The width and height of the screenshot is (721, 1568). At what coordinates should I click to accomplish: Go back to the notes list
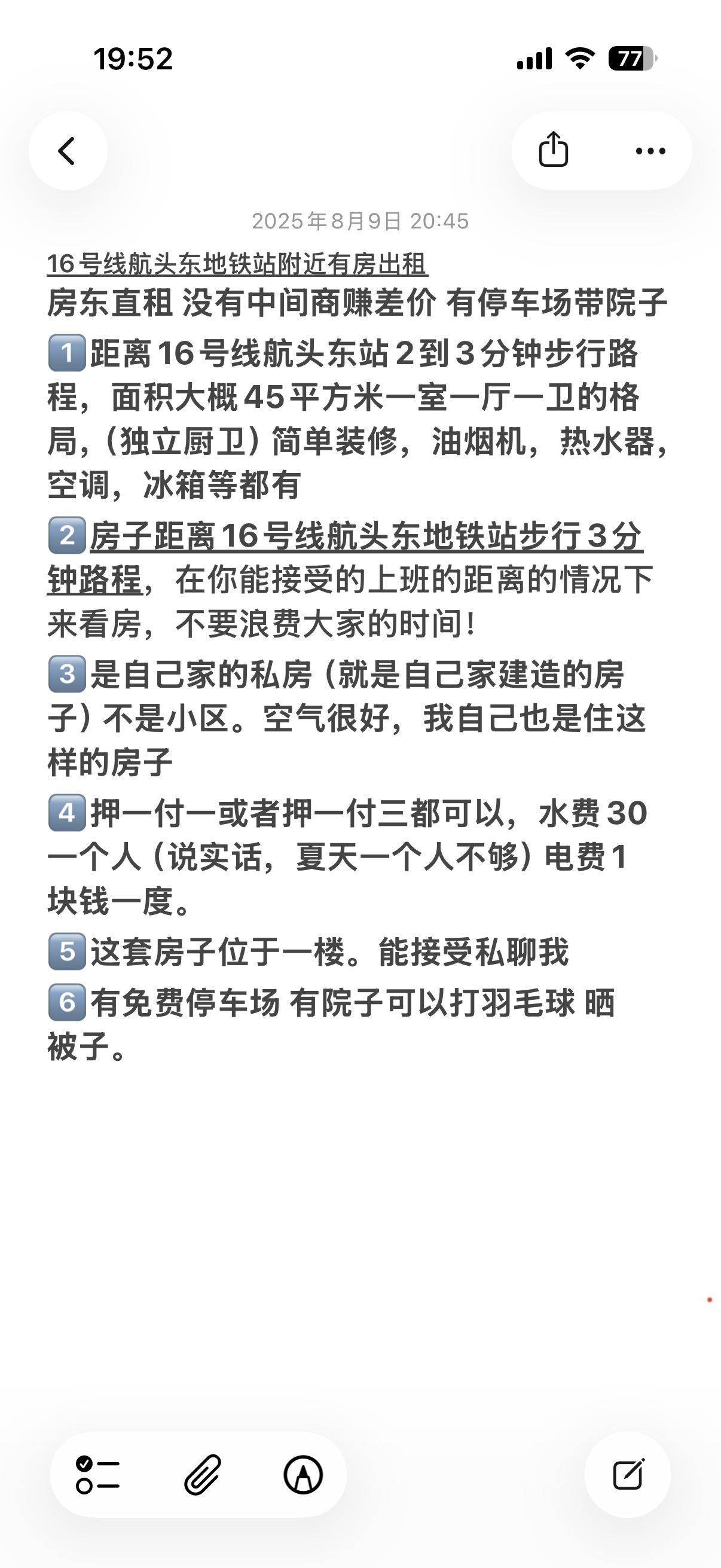tap(68, 151)
